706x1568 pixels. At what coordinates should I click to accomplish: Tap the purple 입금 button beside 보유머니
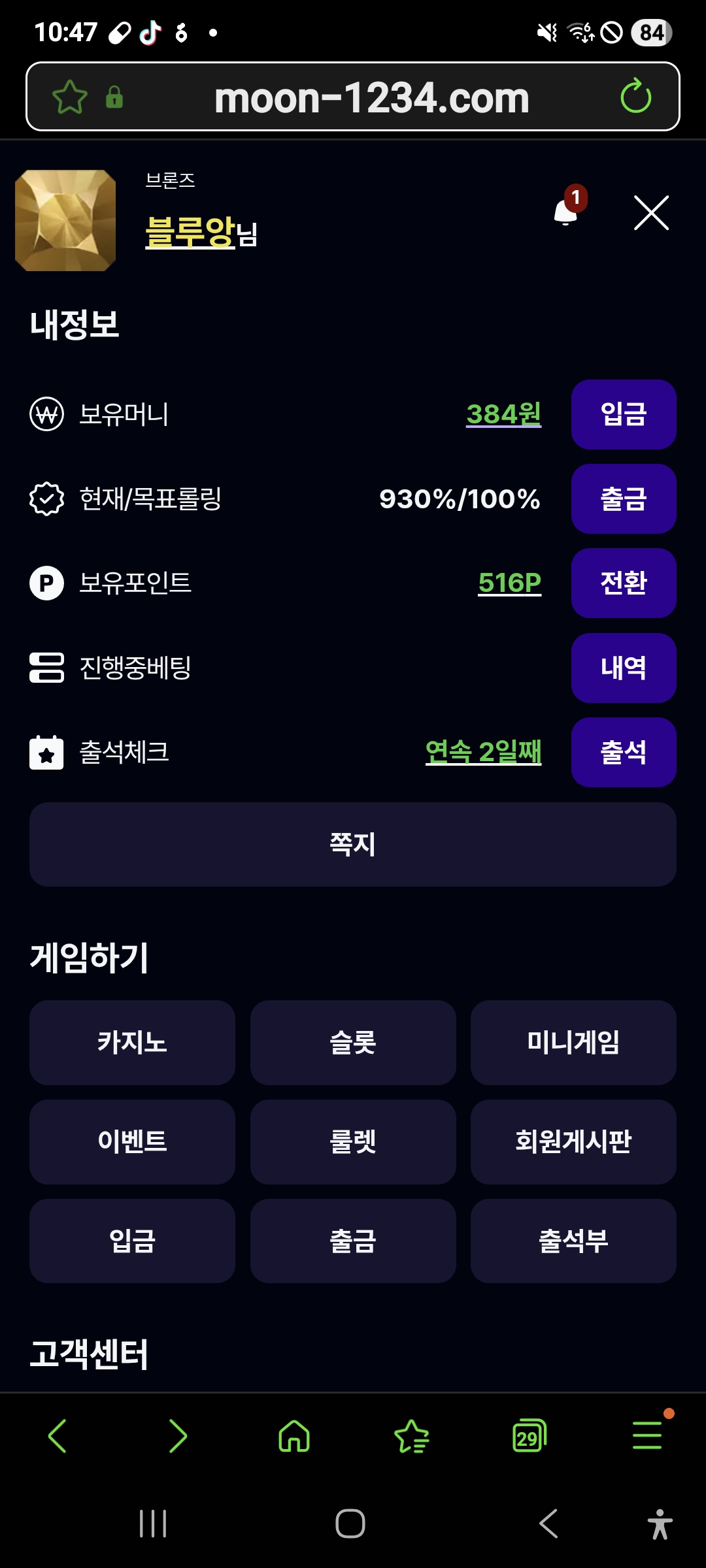click(x=623, y=414)
